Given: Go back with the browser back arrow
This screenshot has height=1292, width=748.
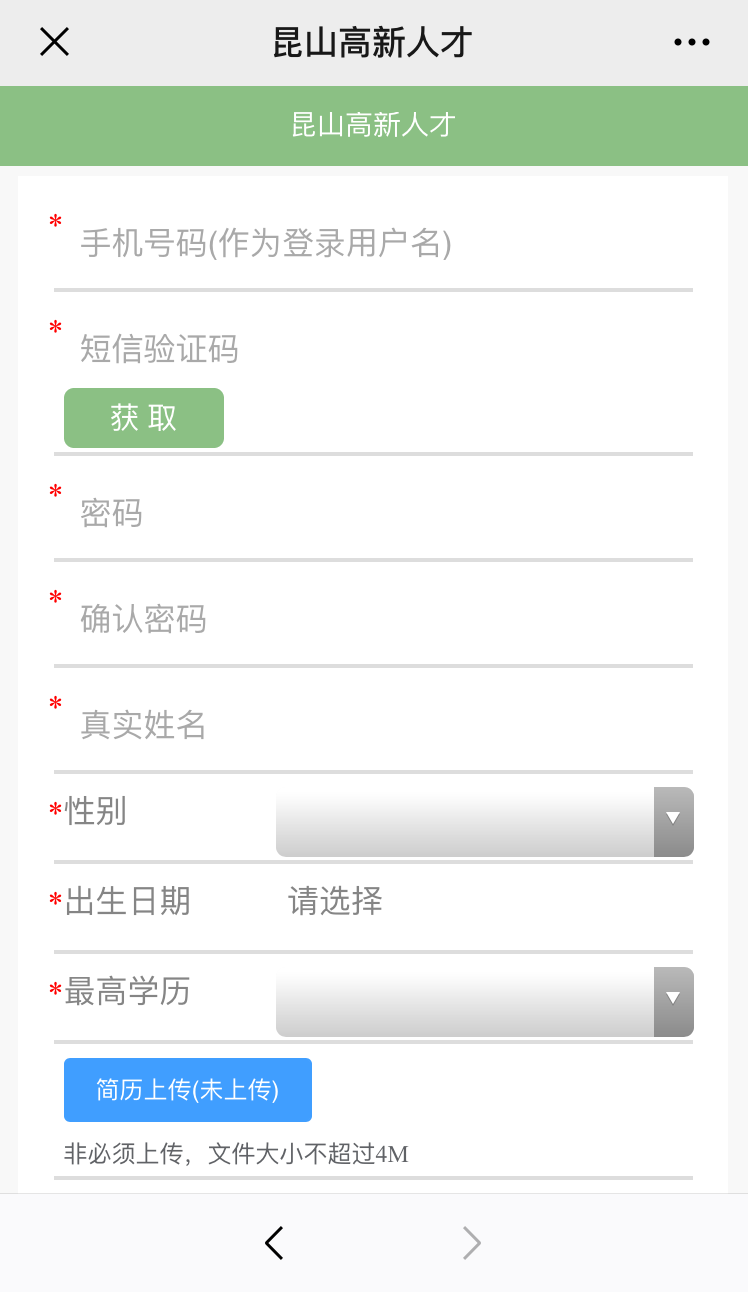Looking at the screenshot, I should click(274, 1243).
